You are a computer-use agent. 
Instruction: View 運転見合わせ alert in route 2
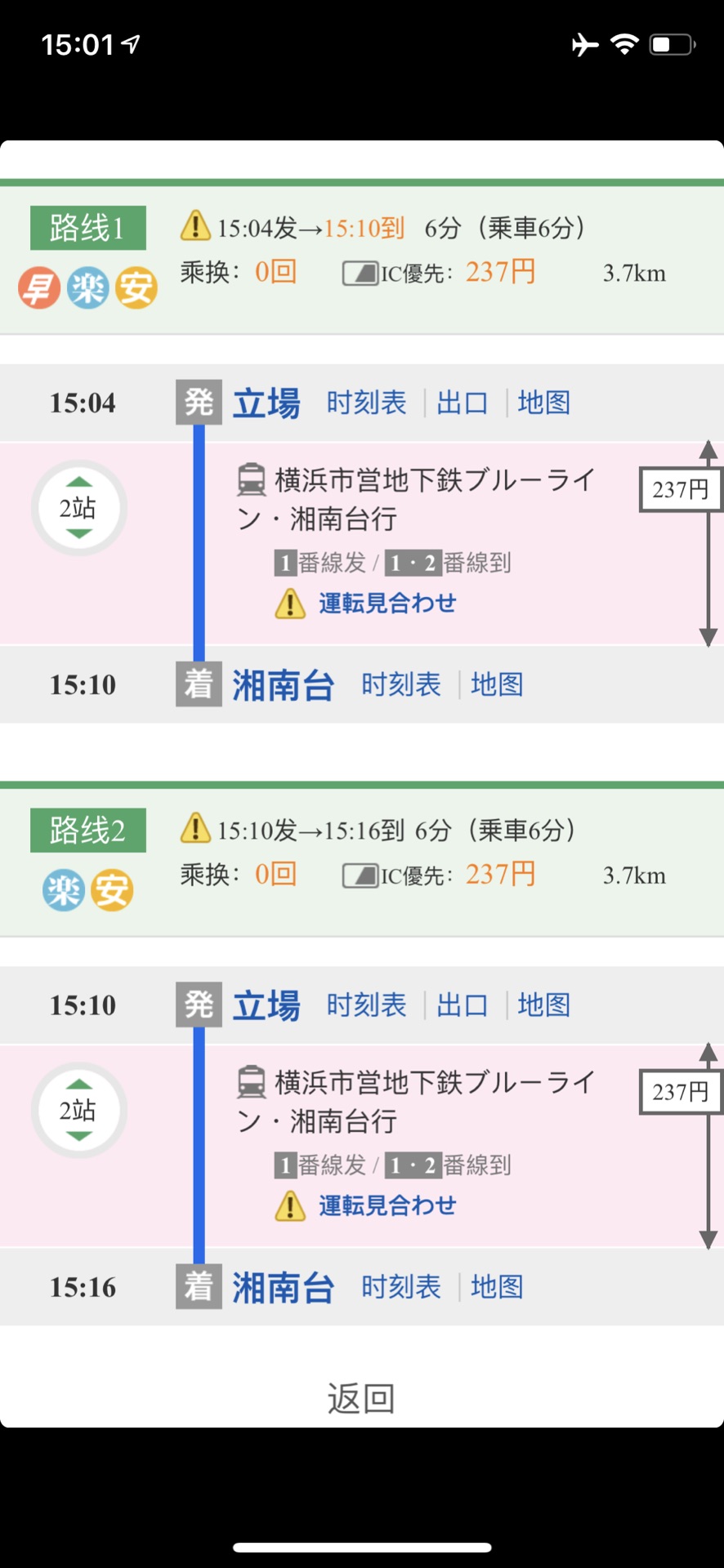[387, 1205]
